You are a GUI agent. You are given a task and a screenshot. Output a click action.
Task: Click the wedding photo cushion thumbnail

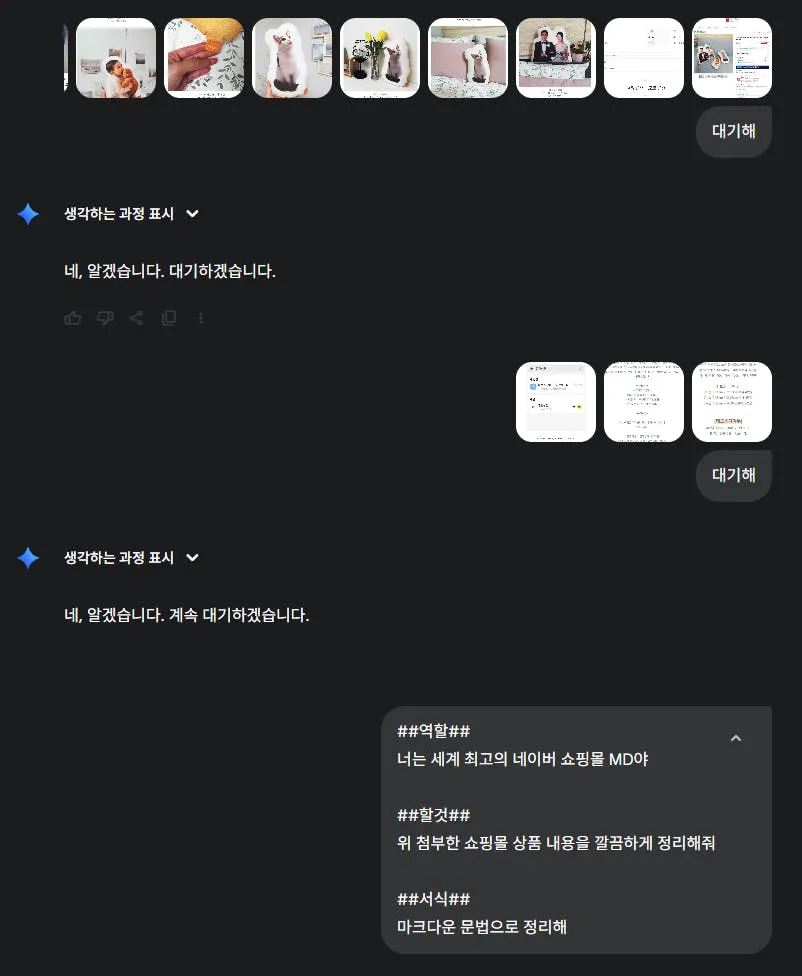point(556,57)
